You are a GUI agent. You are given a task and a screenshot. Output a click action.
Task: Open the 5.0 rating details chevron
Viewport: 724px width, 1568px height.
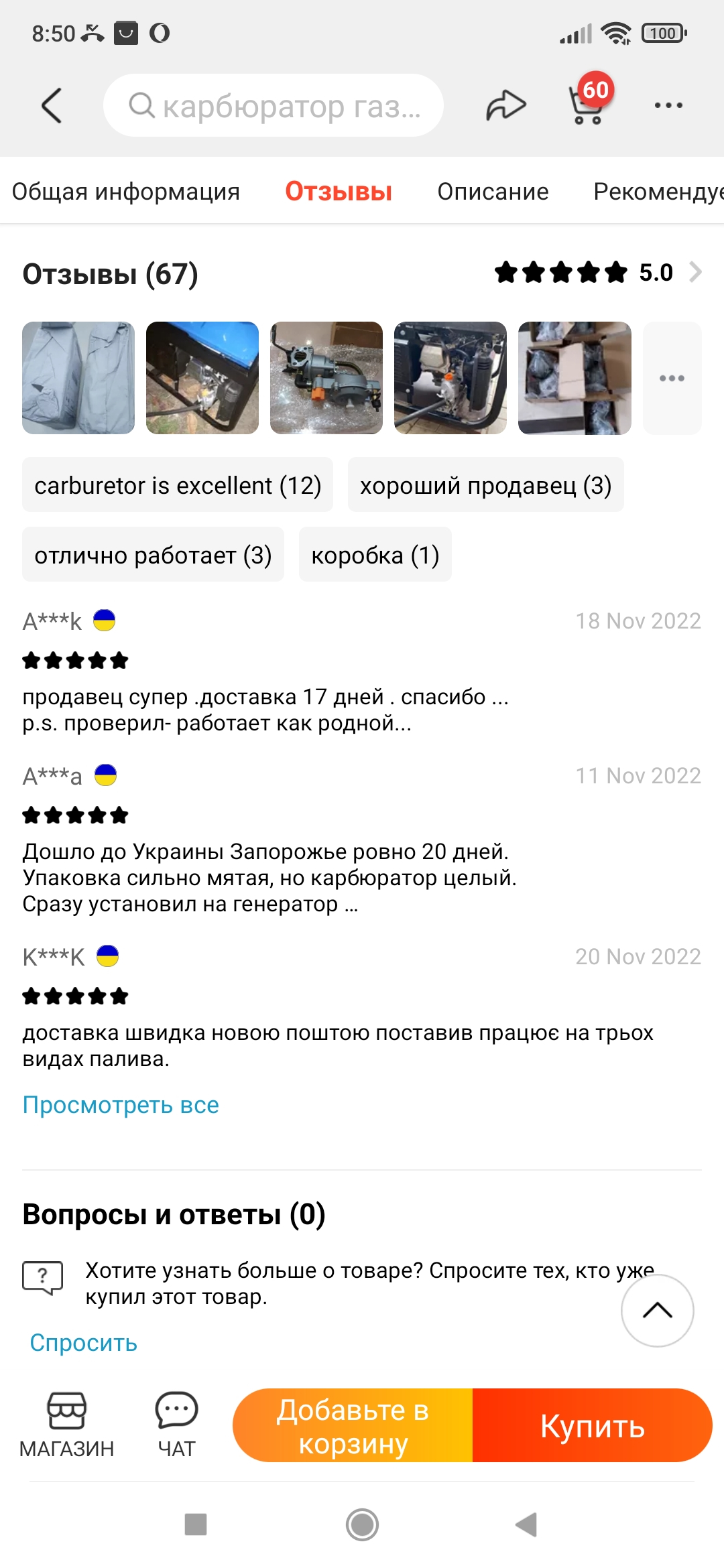[x=695, y=272]
